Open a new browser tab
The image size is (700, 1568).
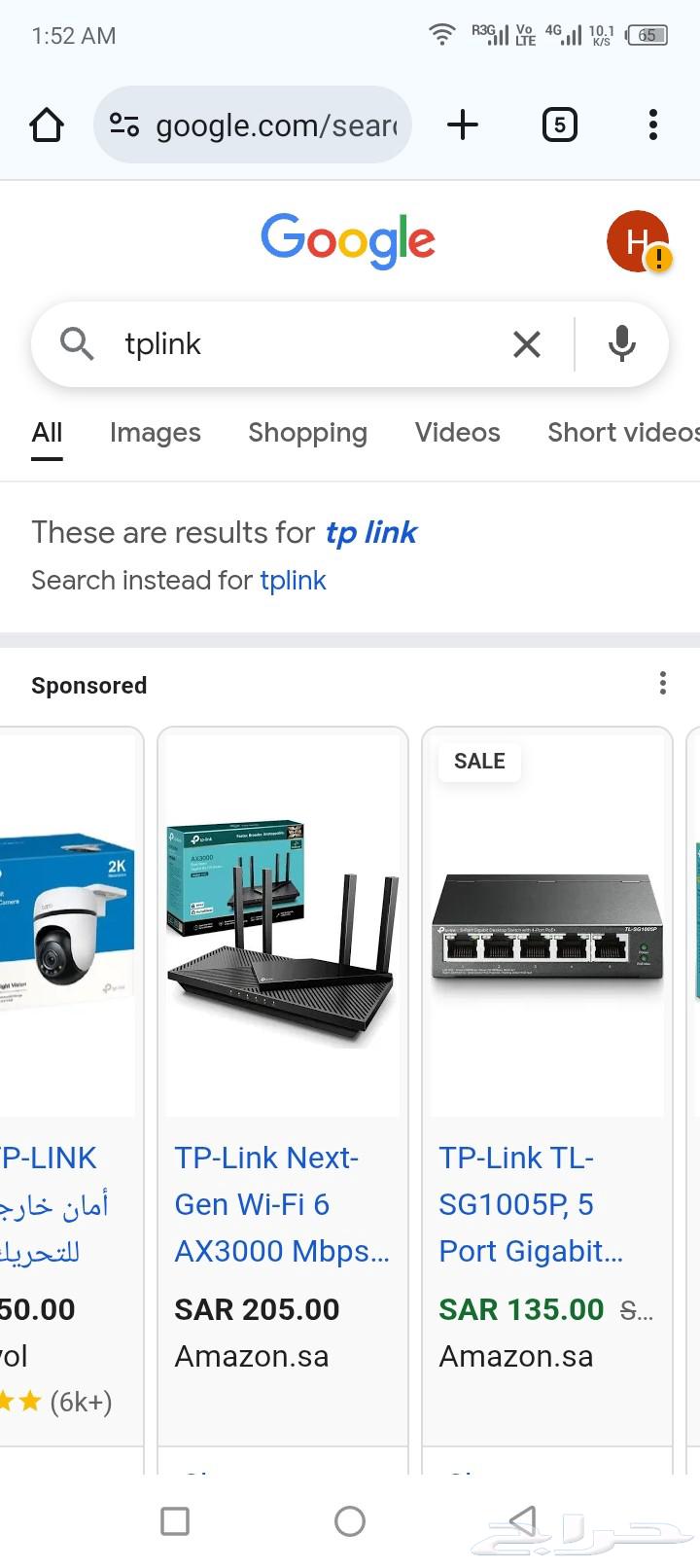463,125
